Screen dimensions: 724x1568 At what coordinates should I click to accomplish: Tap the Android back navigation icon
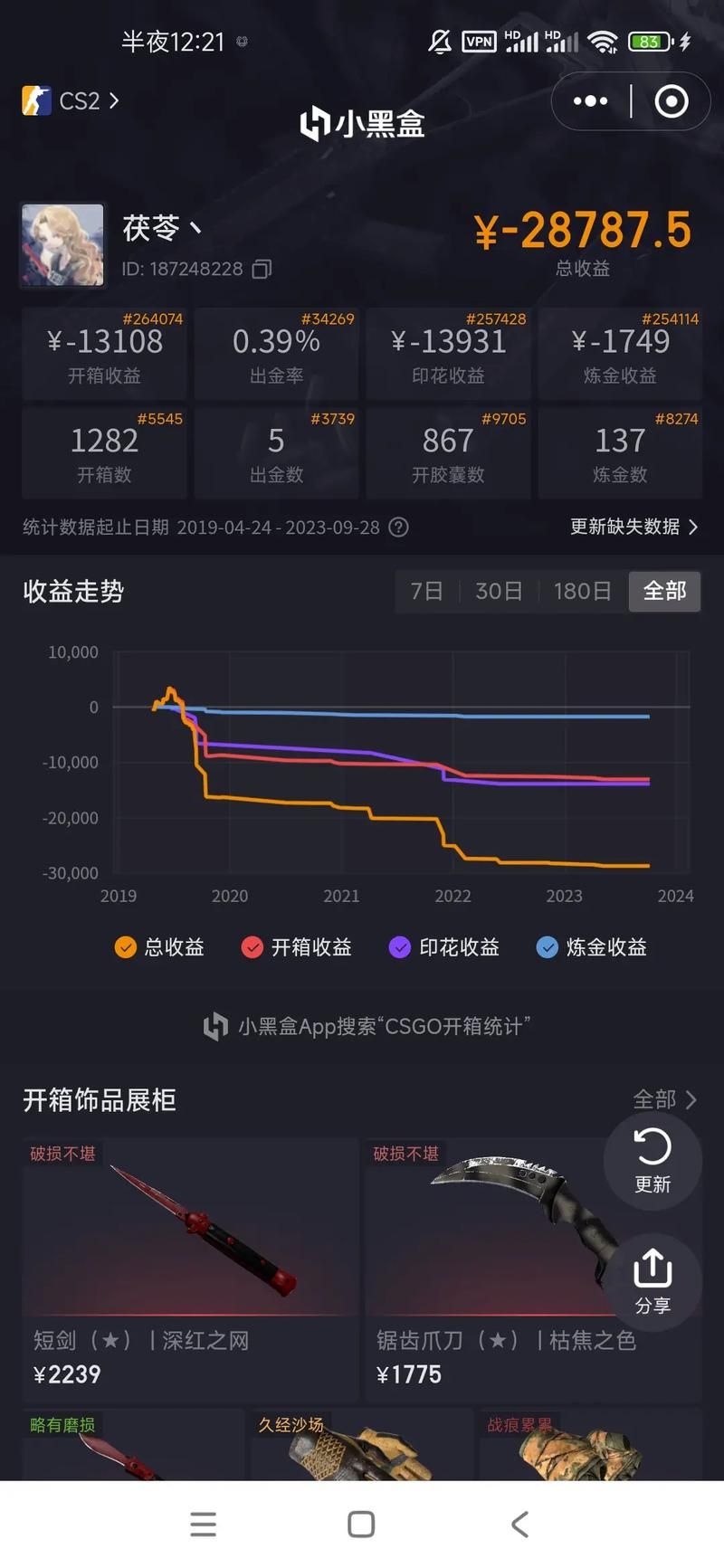click(x=519, y=1524)
